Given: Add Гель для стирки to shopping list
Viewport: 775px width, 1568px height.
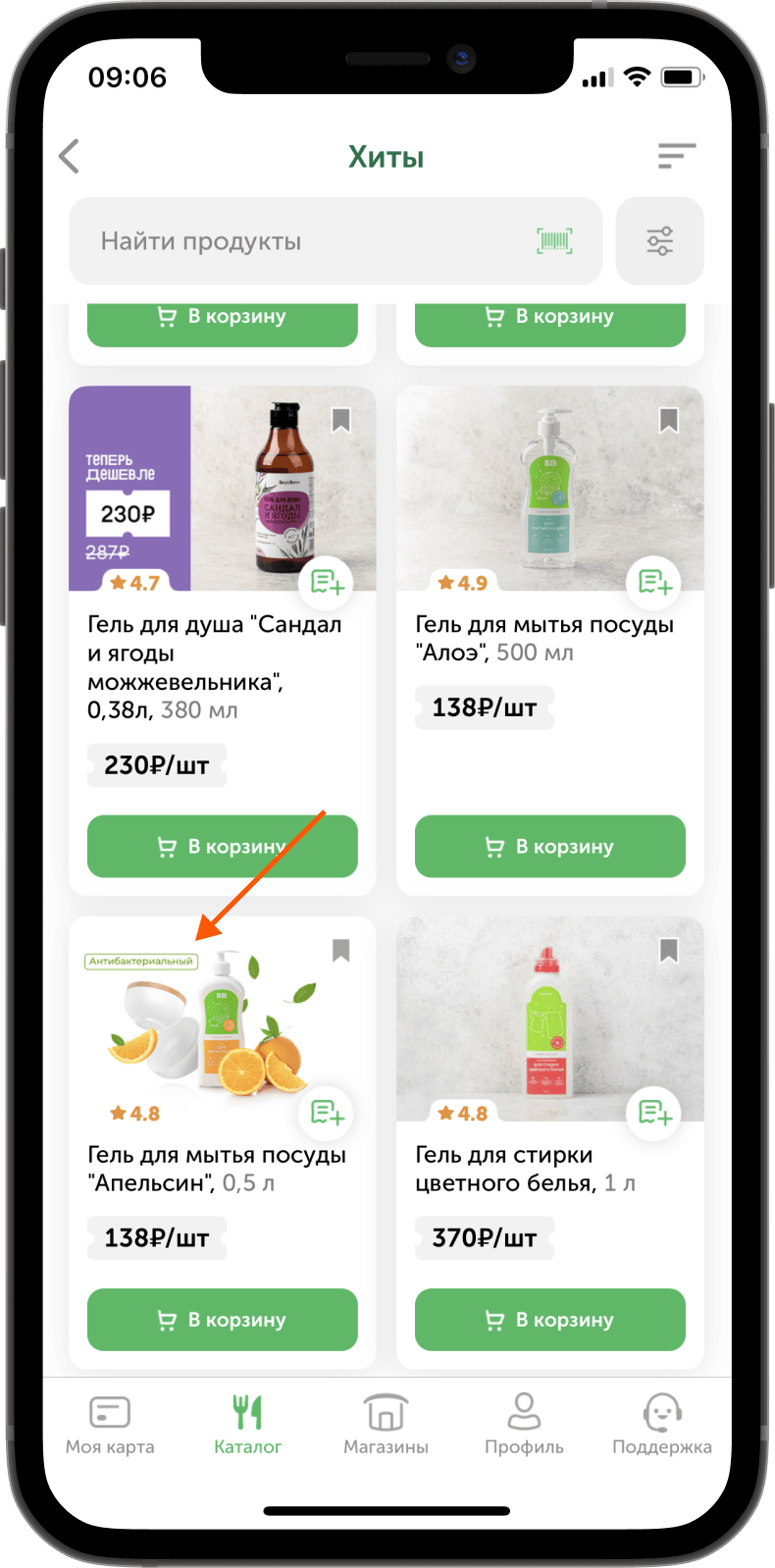Looking at the screenshot, I should [x=654, y=1113].
